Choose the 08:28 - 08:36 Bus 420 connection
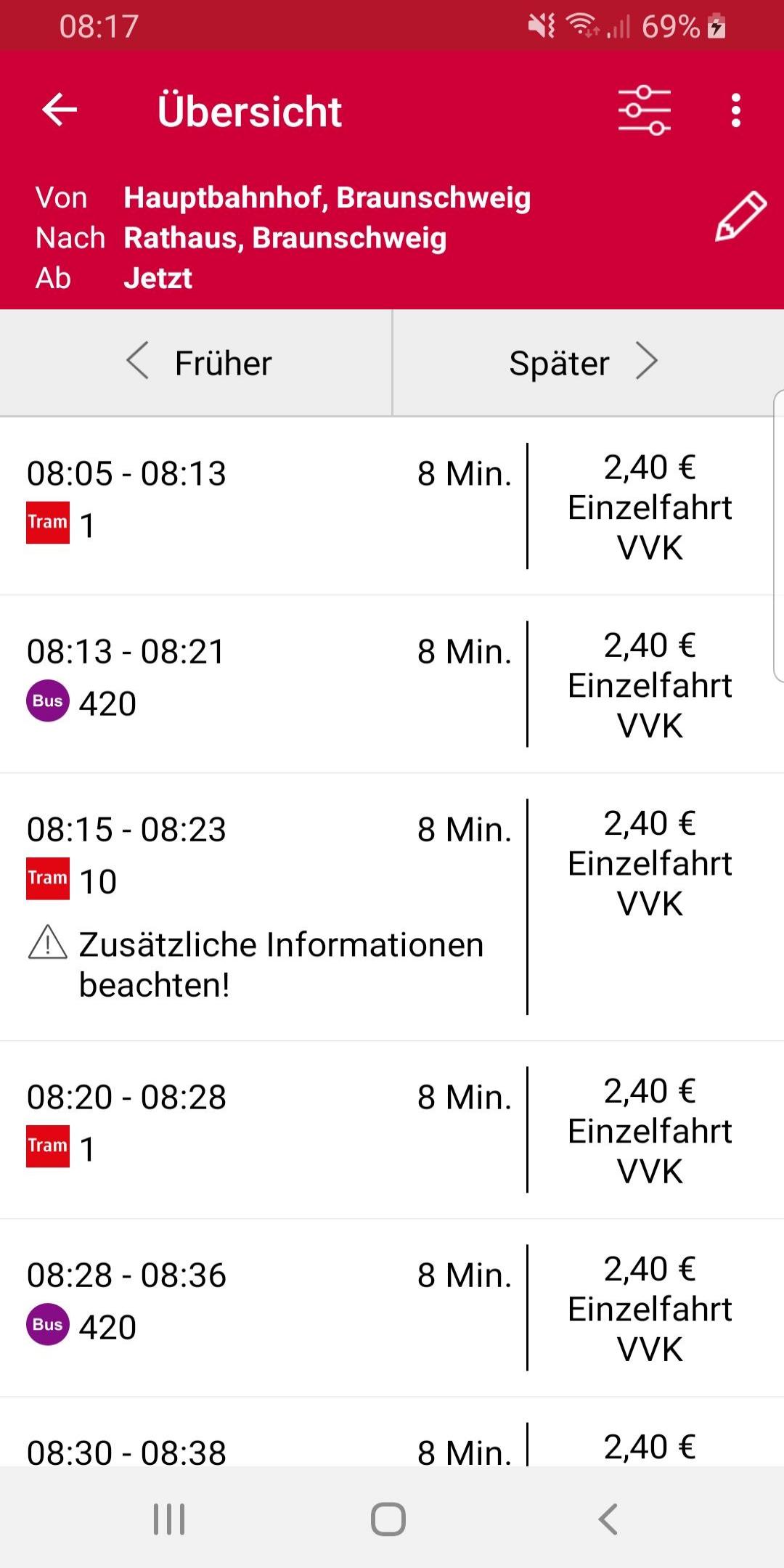The image size is (784, 1568). 269,1307
